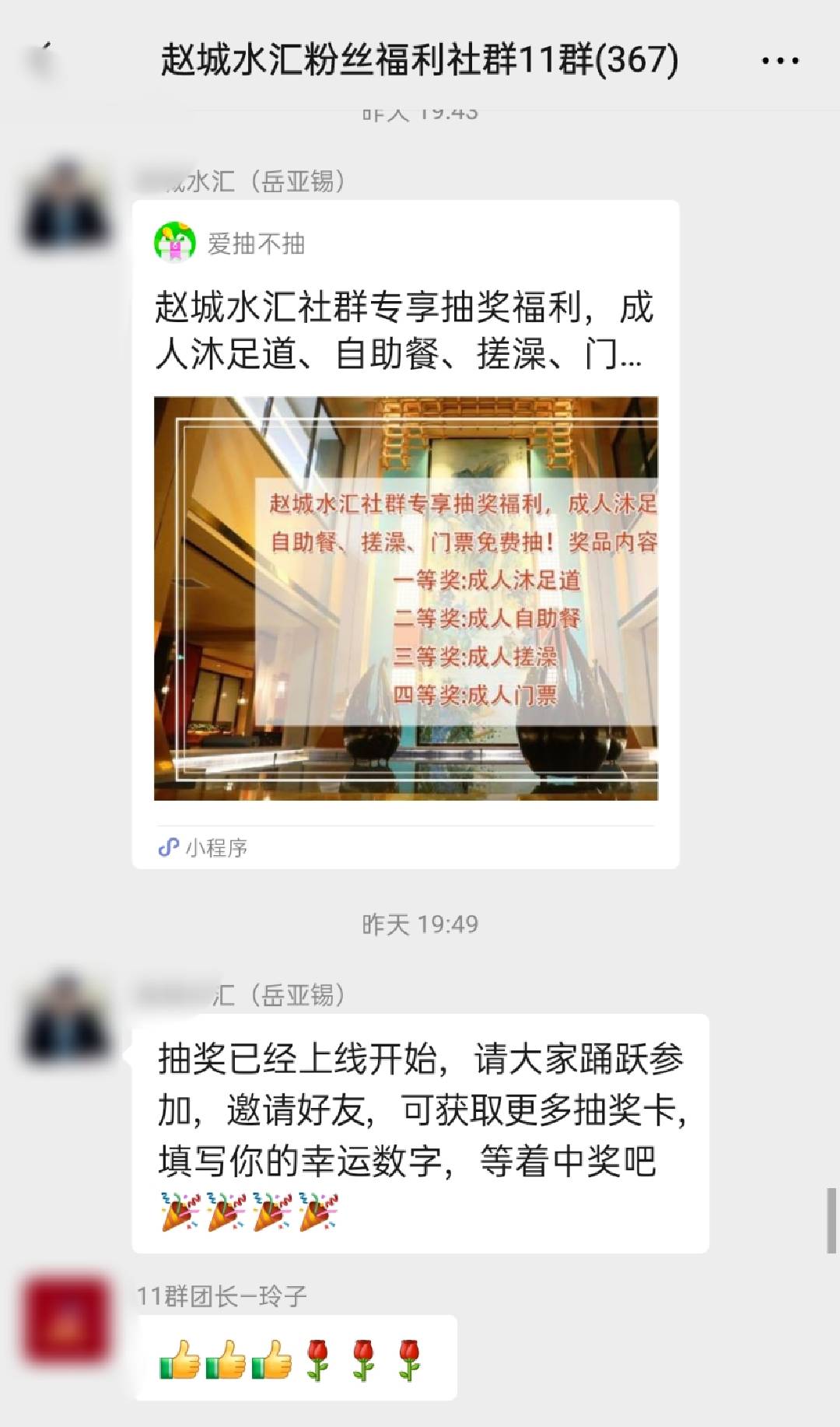
Task: View 岳亚锡's avatar beside the lottery card
Action: coord(66,205)
